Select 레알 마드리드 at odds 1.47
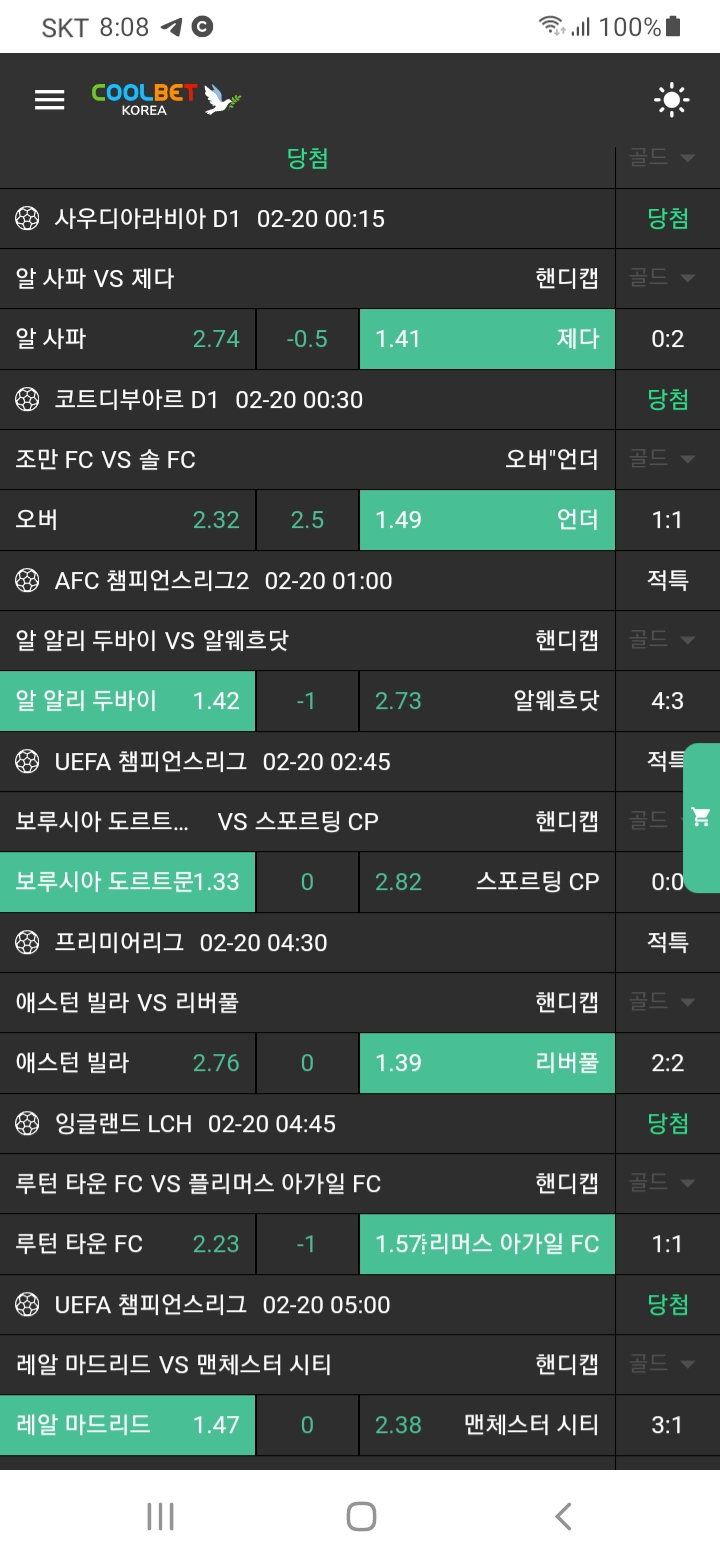The width and height of the screenshot is (720, 1560). pos(128,1425)
